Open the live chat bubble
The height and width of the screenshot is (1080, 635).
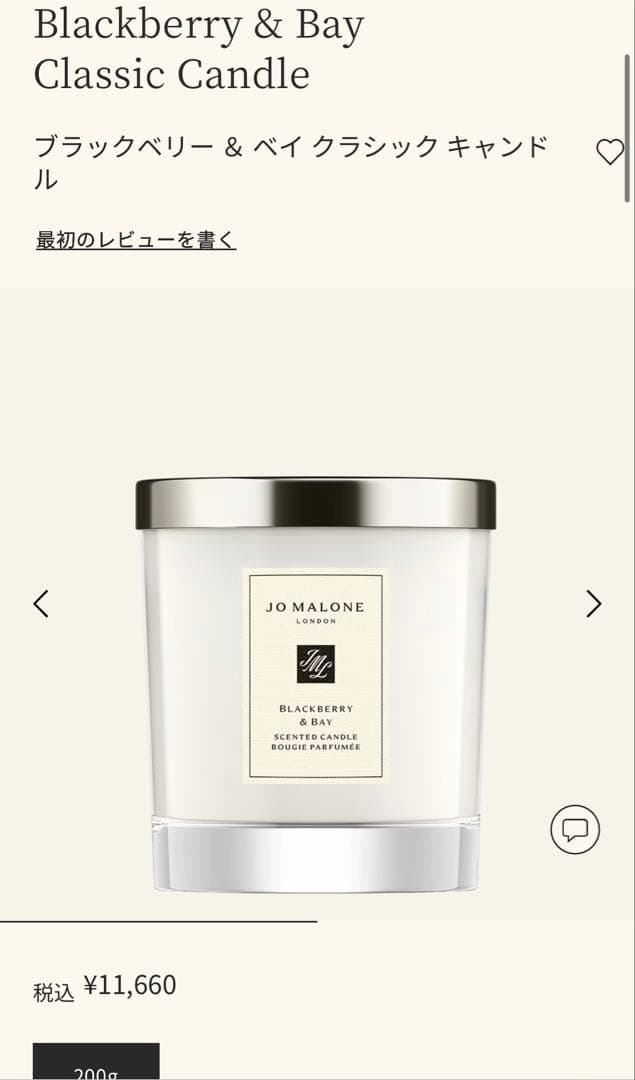pos(575,829)
